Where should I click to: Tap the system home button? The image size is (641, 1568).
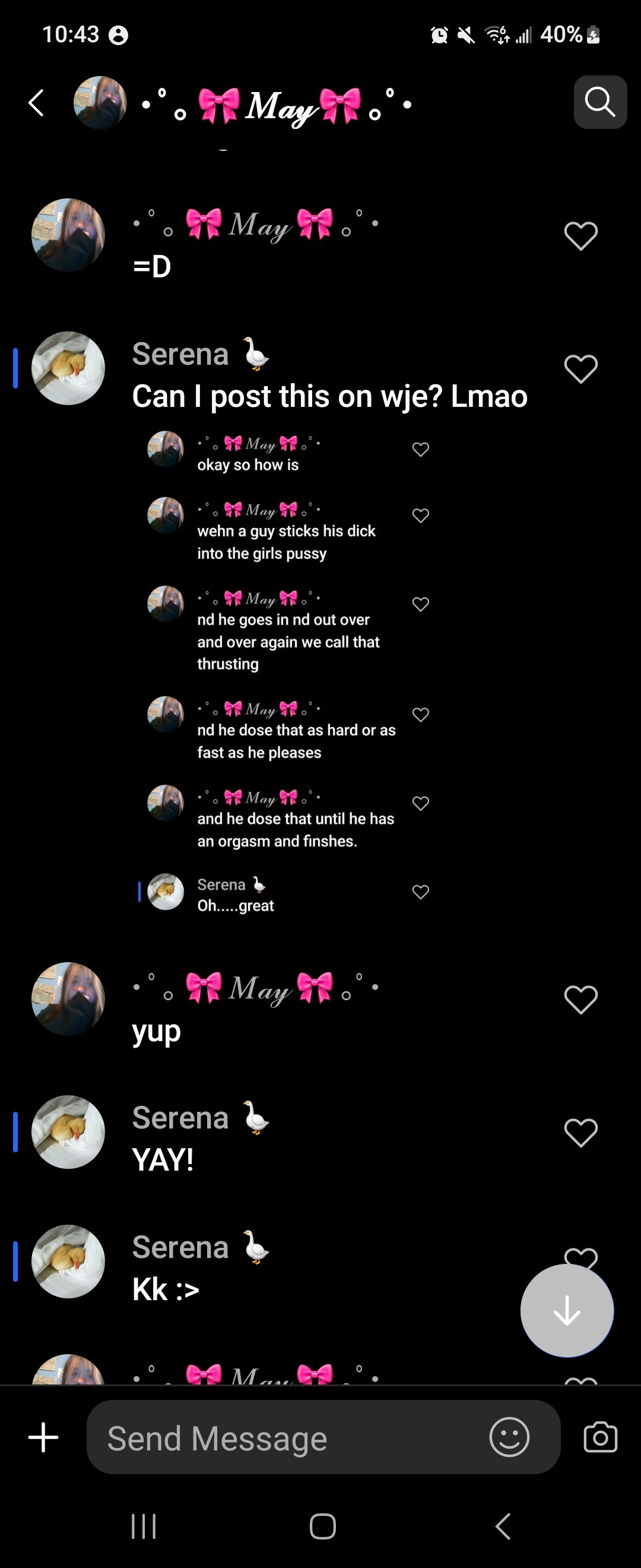(x=322, y=1526)
